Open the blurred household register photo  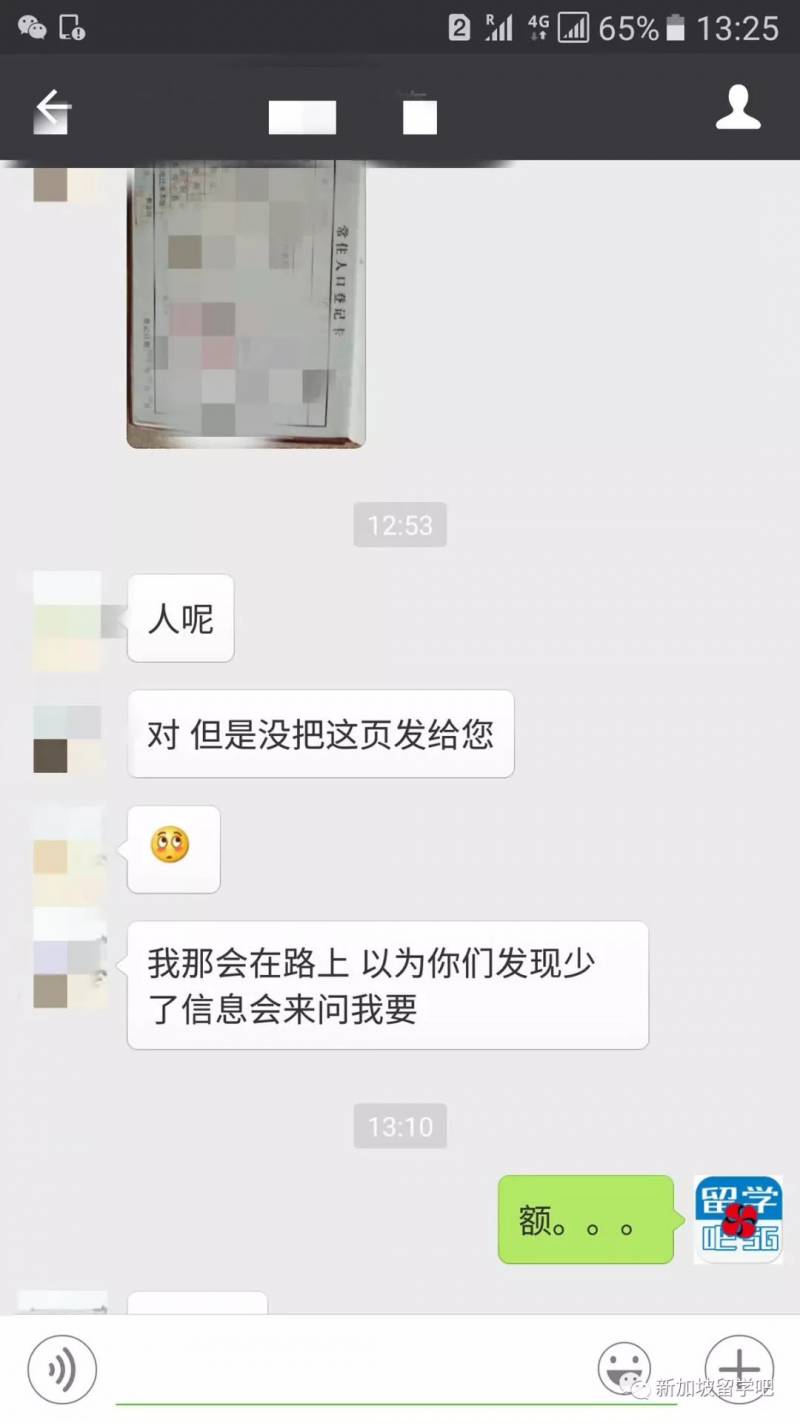246,304
